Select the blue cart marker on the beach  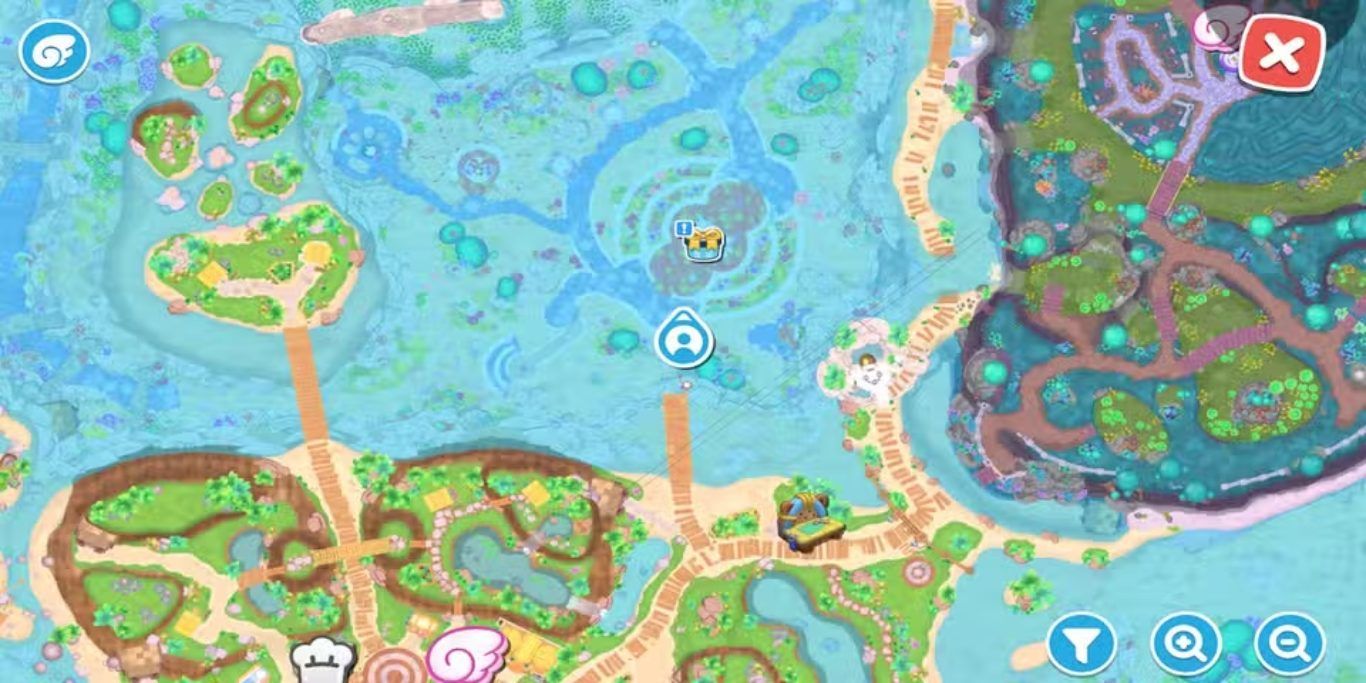tap(809, 522)
